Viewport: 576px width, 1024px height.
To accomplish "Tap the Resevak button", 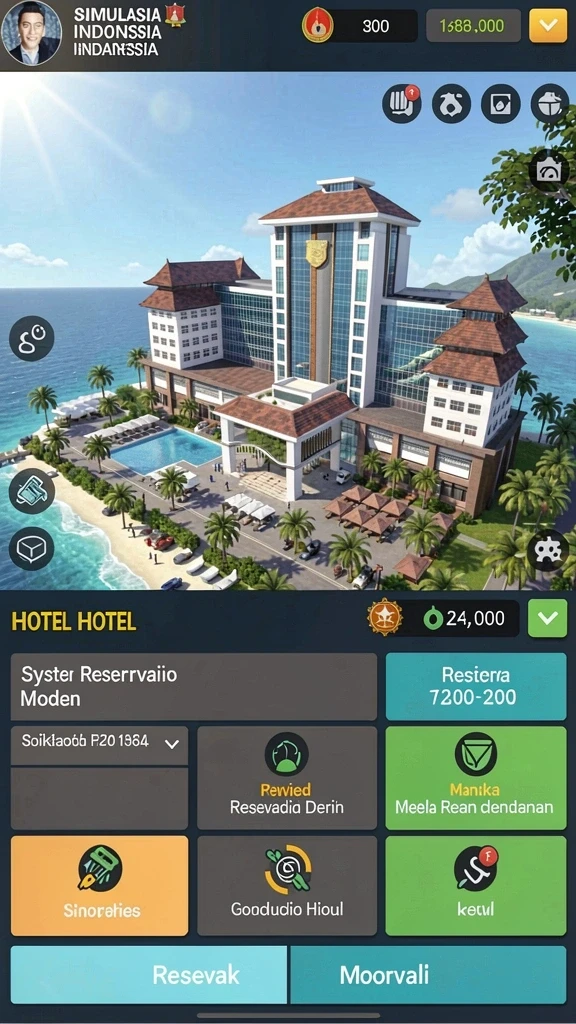I will [x=149, y=975].
